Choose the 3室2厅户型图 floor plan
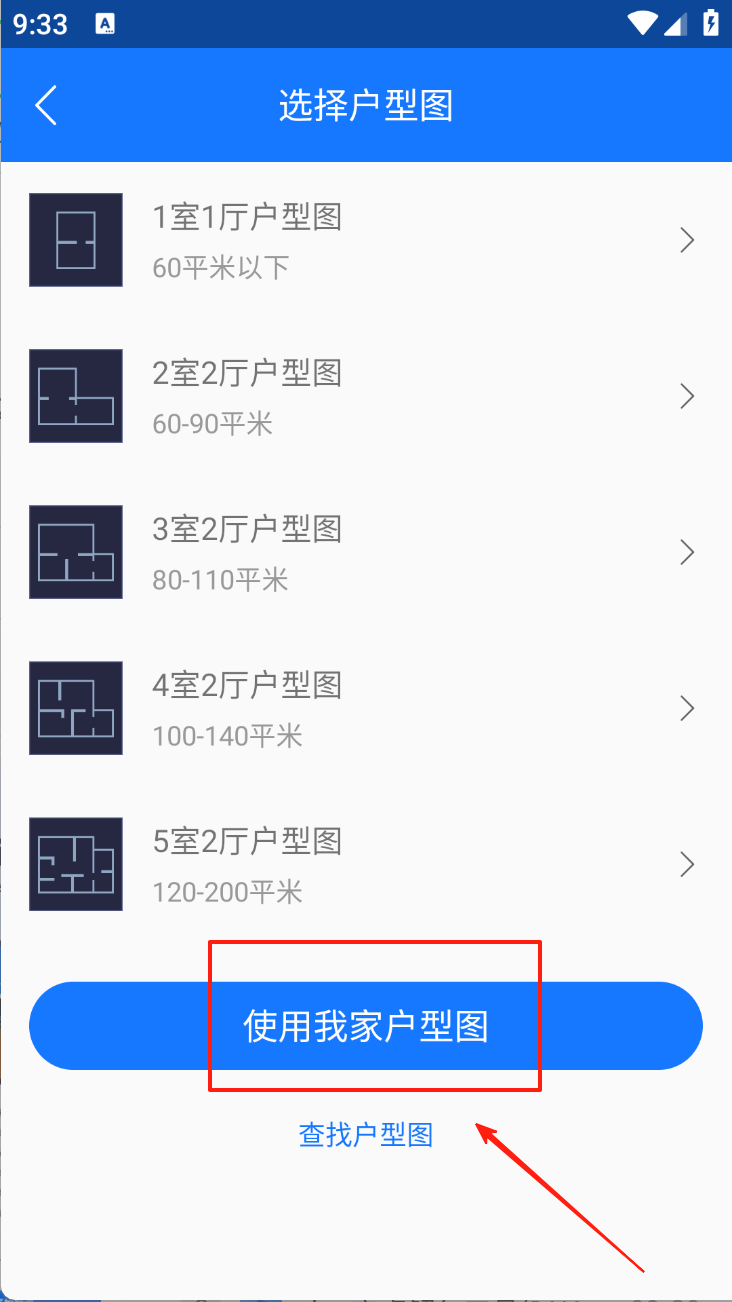This screenshot has width=732, height=1302. [x=366, y=552]
